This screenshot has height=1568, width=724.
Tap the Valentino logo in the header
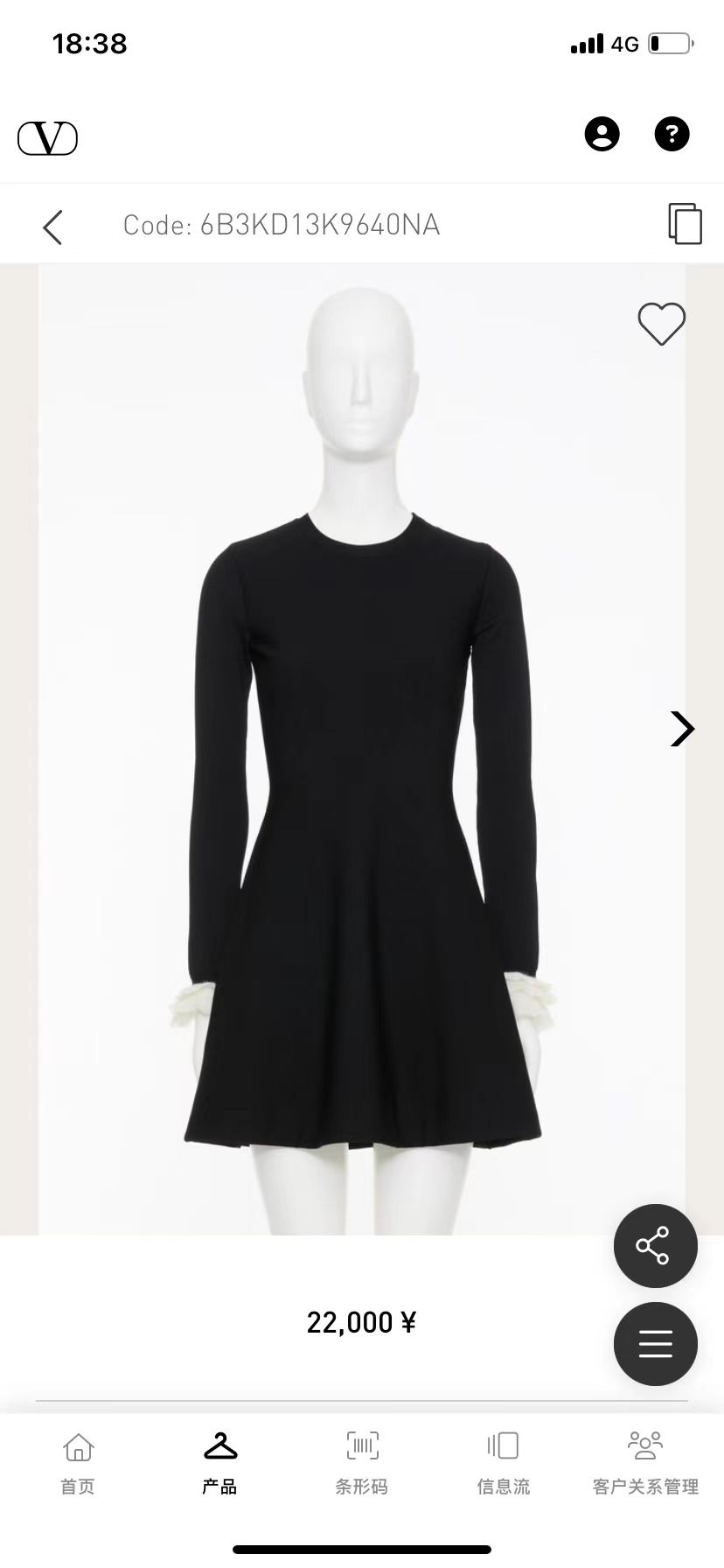pos(48,137)
